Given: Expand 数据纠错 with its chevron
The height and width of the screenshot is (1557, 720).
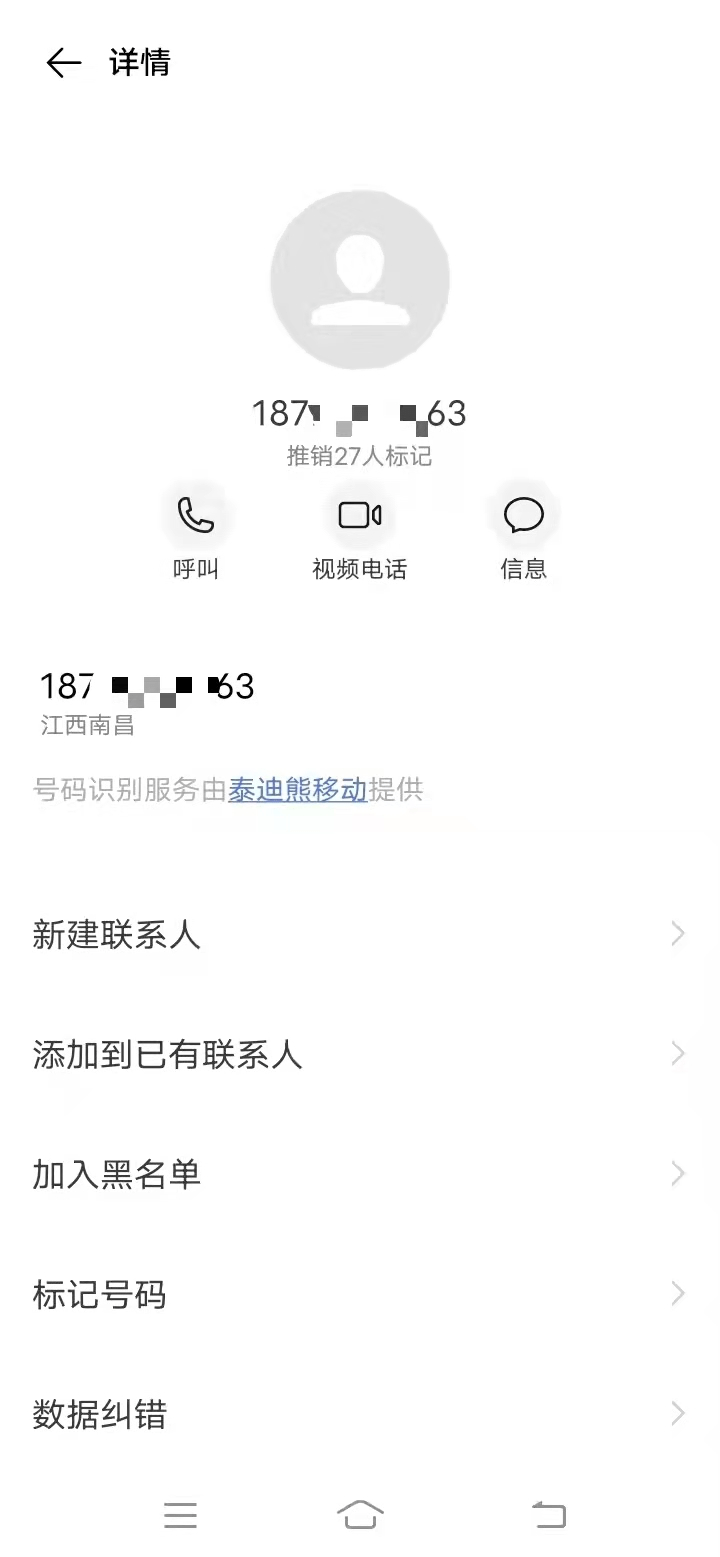Looking at the screenshot, I should point(678,1415).
